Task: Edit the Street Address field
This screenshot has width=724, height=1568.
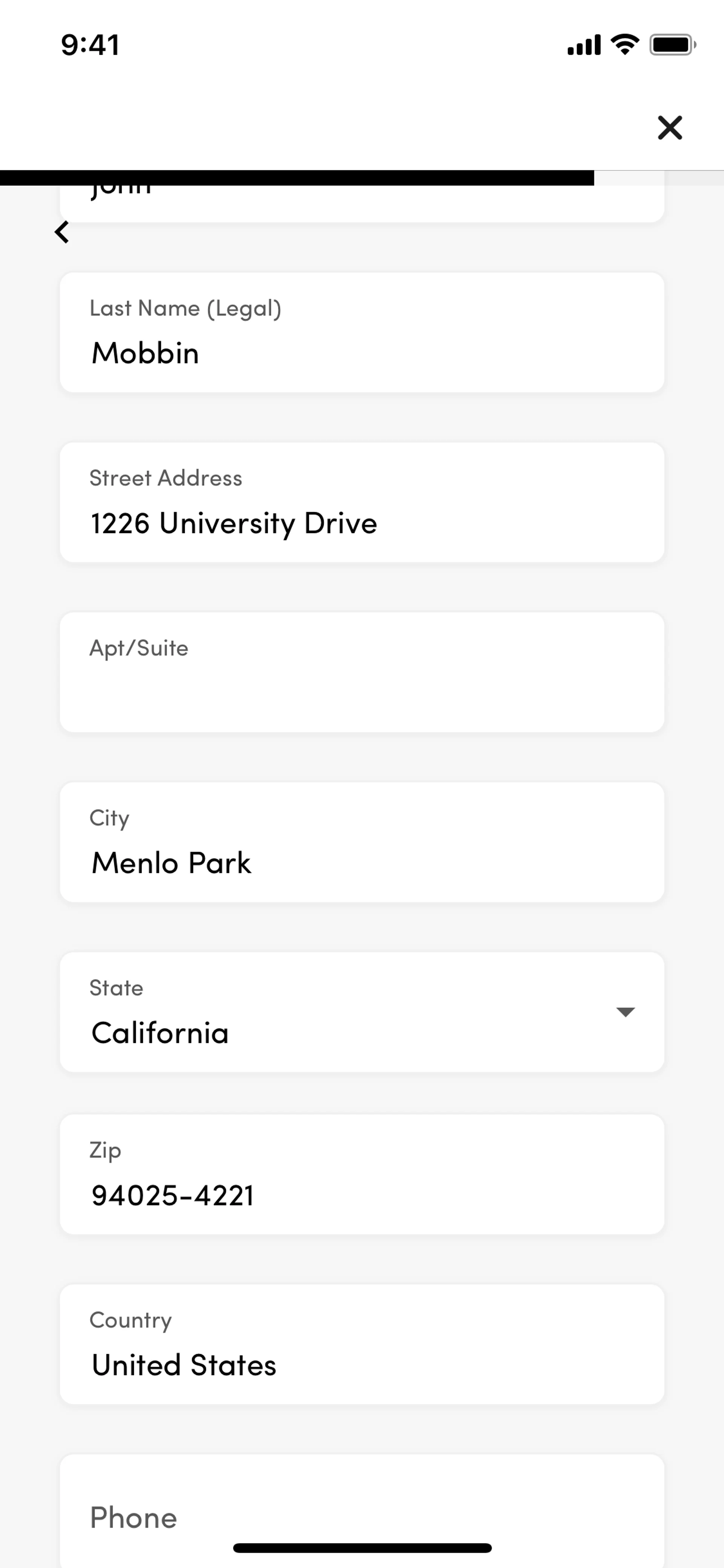Action: 361,503
